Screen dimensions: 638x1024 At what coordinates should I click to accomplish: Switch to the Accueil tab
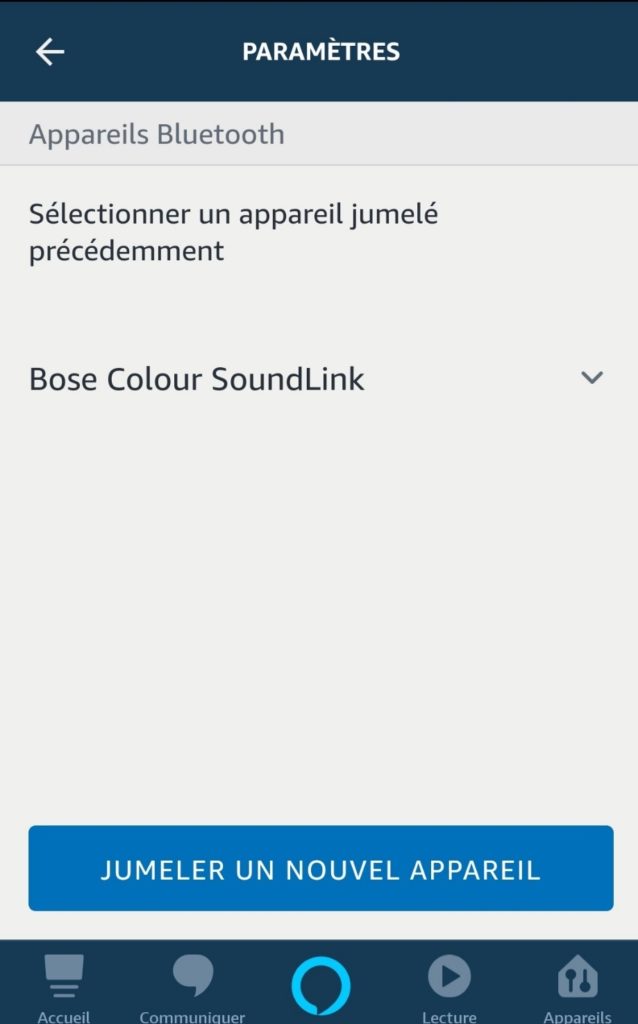click(63, 988)
